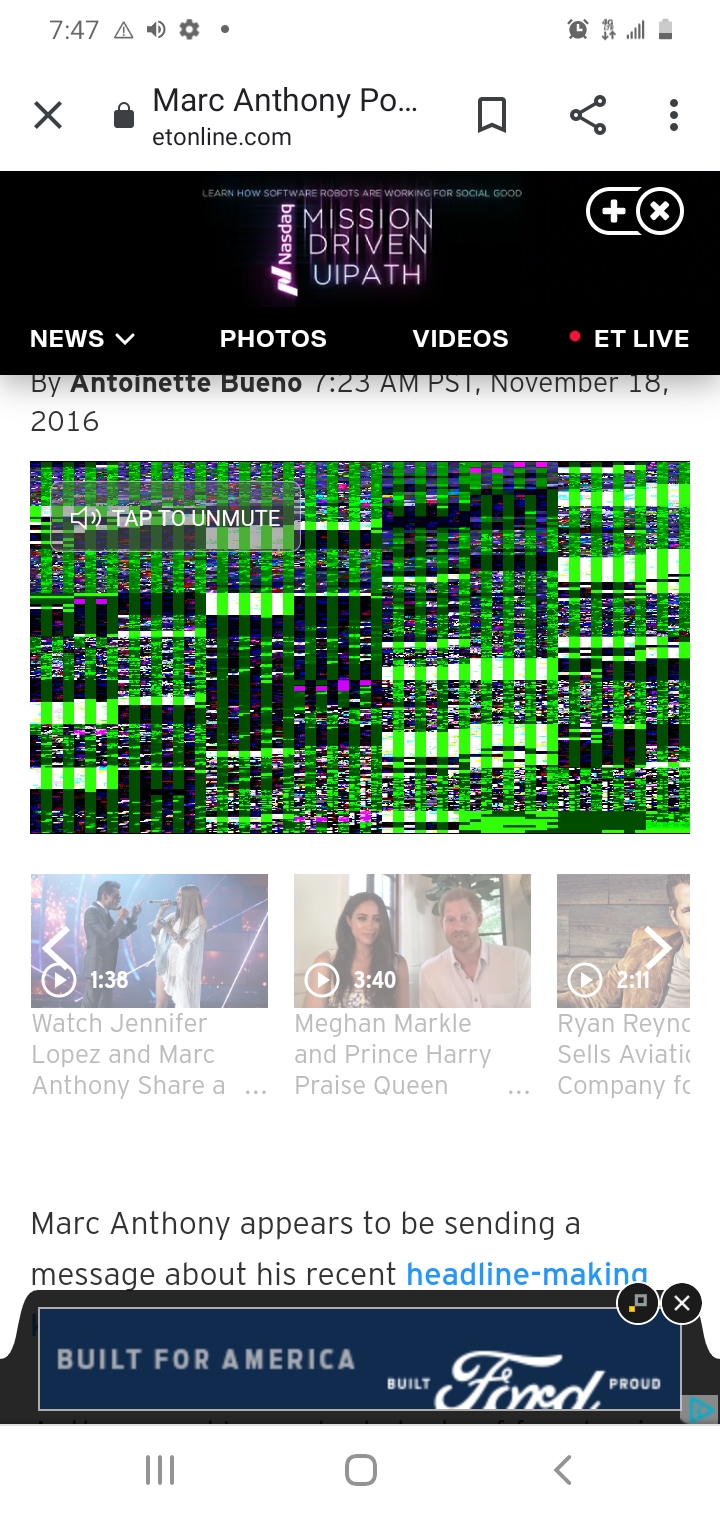Screen dimensions: 720x1520
Task: Dismiss the top Nasdaq UiPath ad
Action: tap(660, 211)
